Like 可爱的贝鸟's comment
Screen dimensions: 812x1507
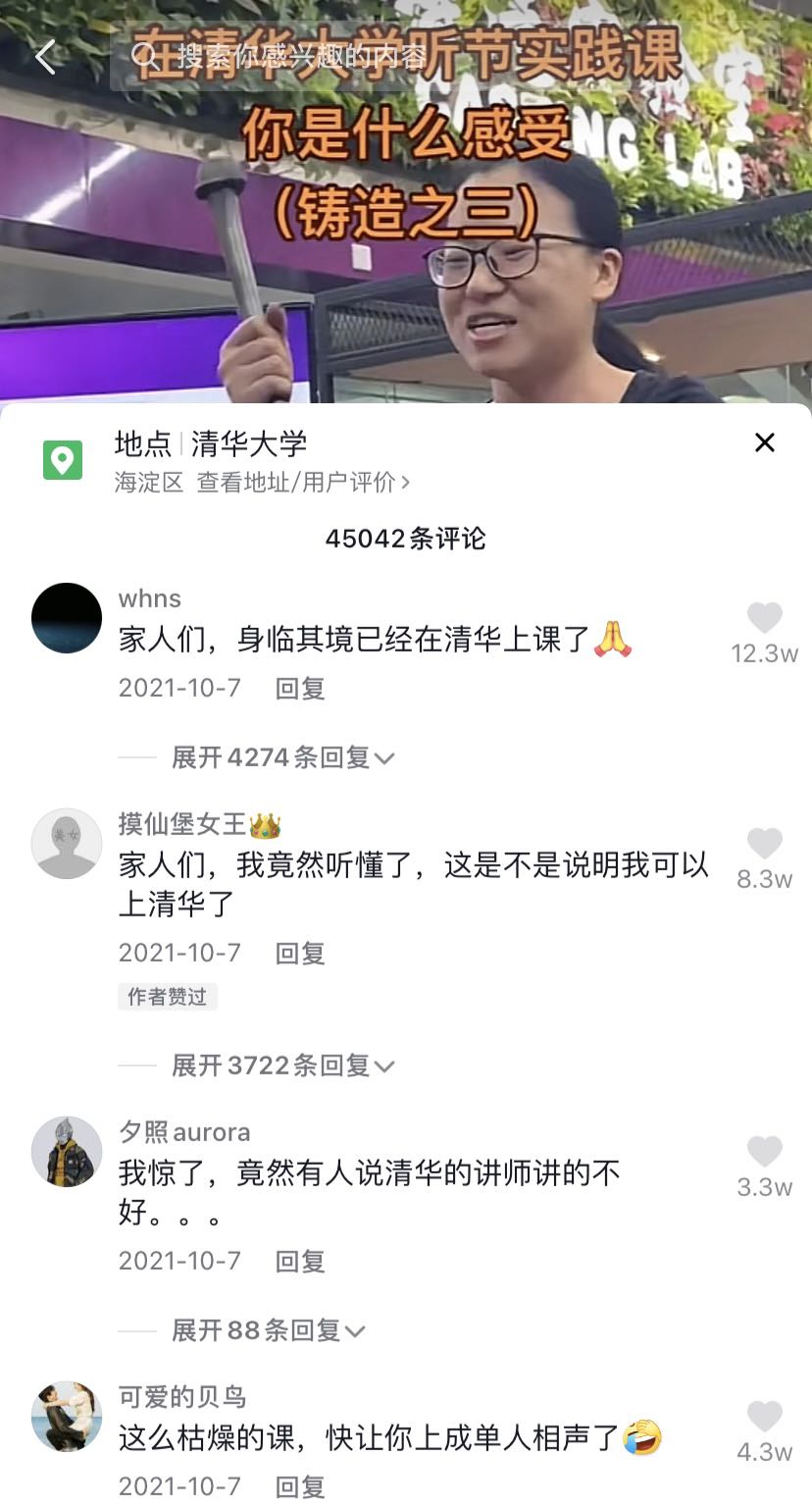(x=764, y=1418)
